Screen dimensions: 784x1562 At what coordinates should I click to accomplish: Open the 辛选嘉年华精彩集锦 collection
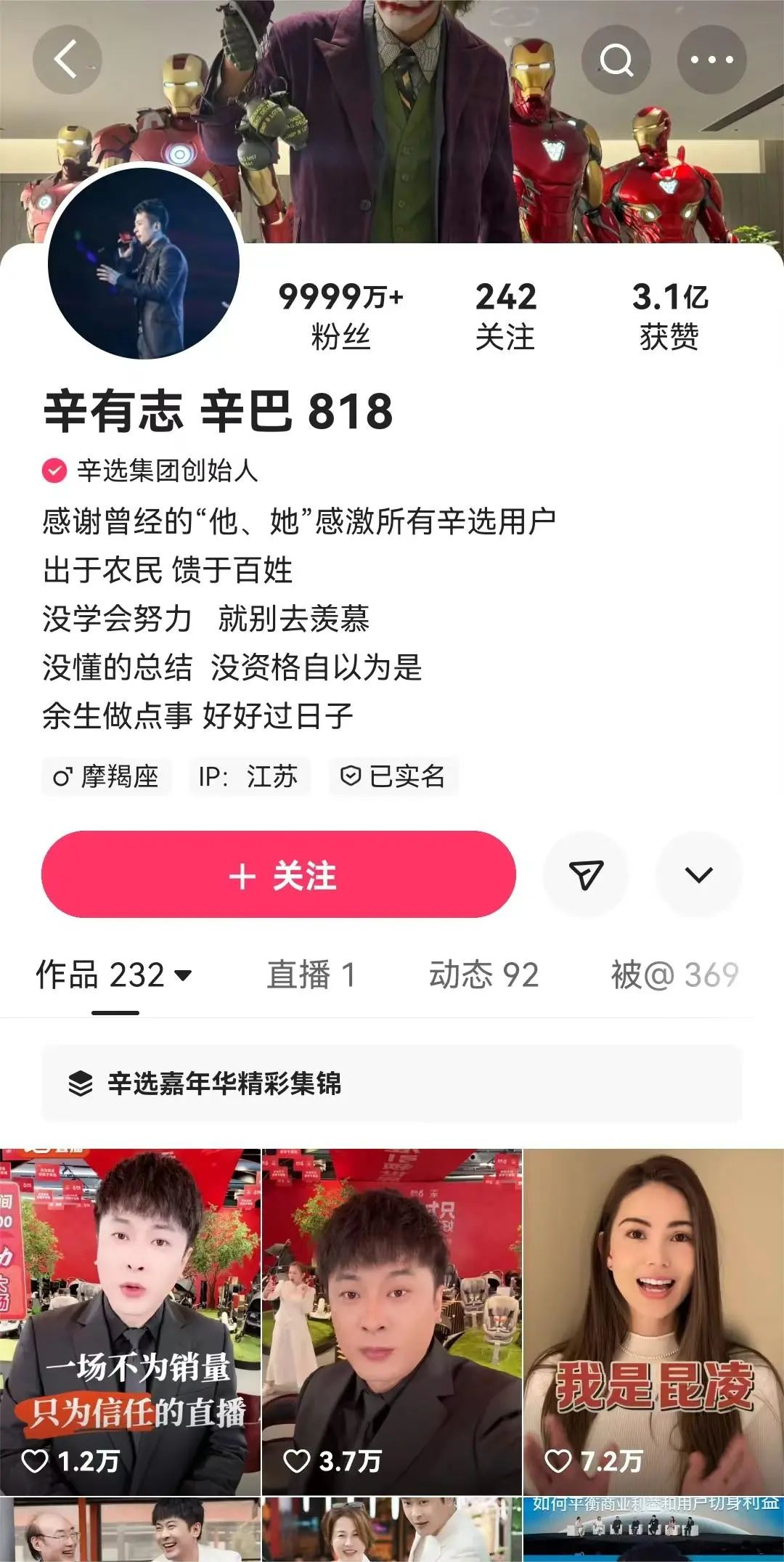coord(392,1083)
